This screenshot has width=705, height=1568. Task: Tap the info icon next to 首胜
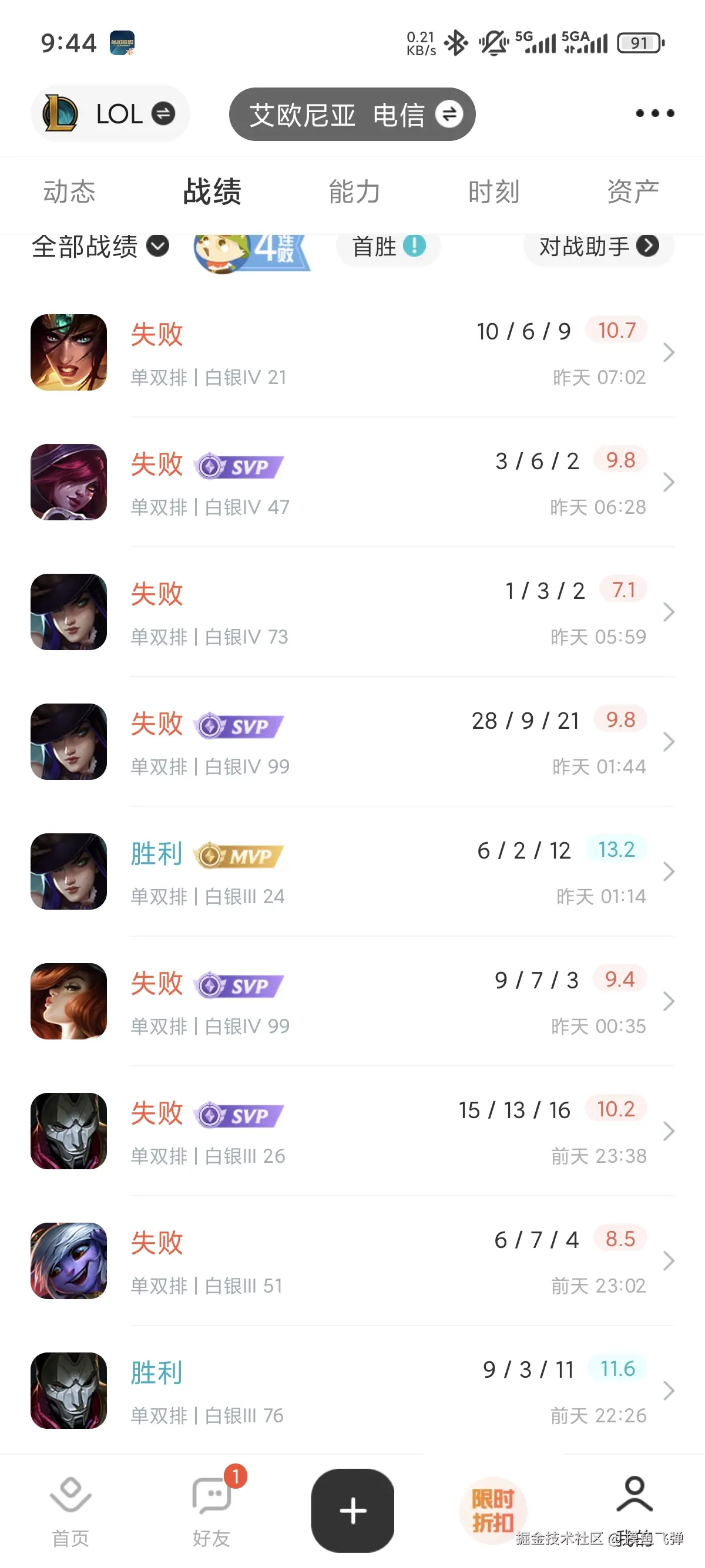(416, 246)
